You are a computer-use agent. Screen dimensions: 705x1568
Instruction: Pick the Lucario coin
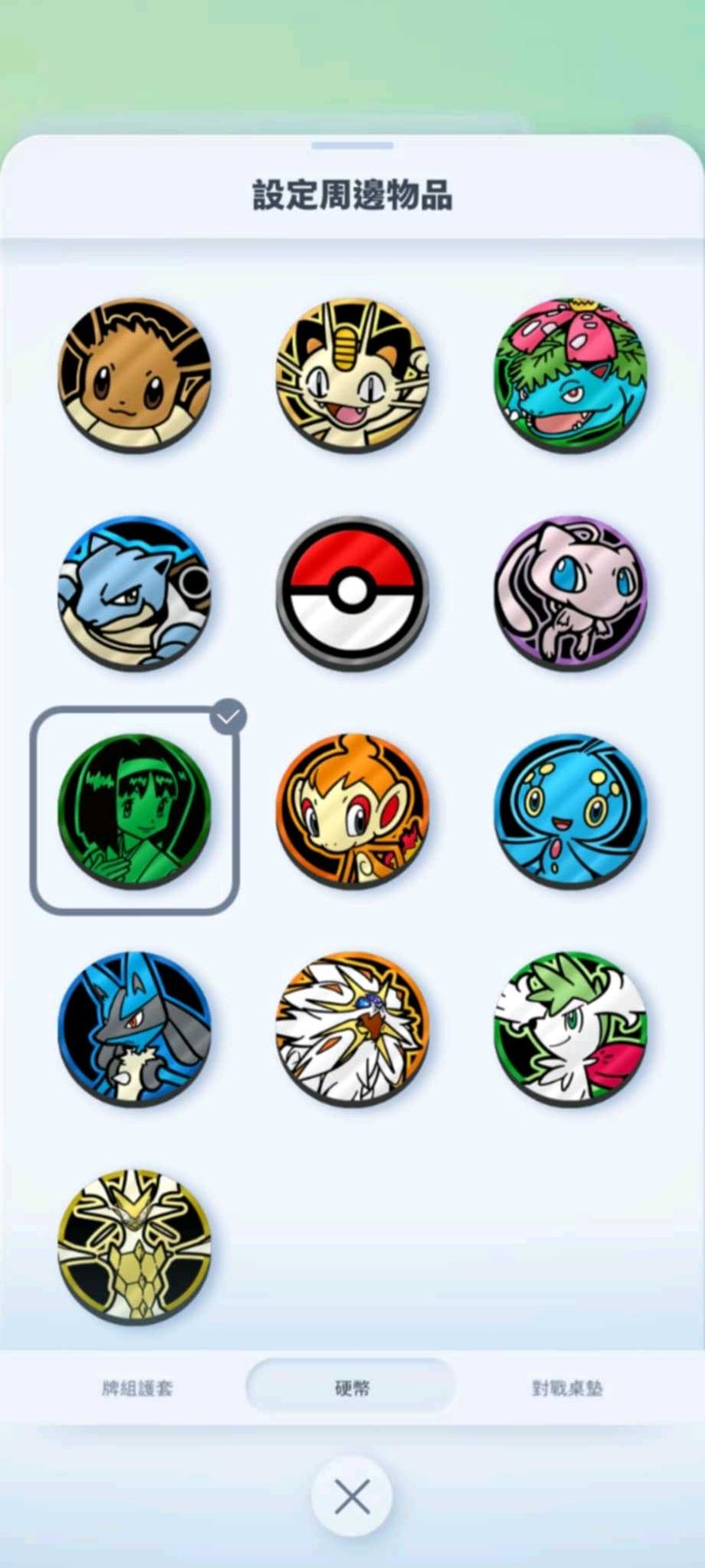tap(134, 1027)
